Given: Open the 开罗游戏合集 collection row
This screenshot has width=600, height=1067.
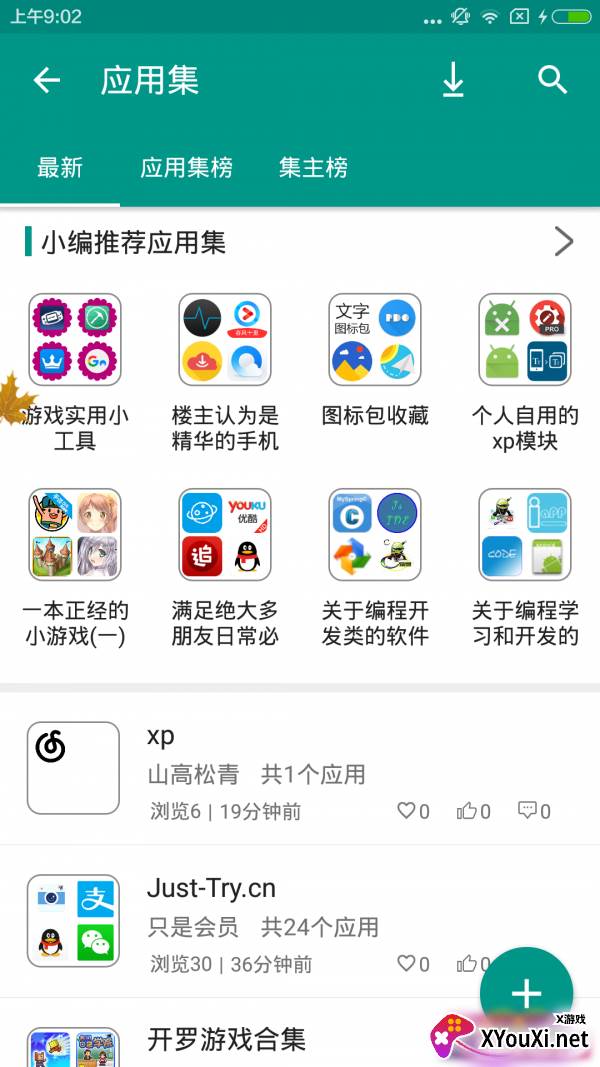Looking at the screenshot, I should click(x=226, y=1039).
